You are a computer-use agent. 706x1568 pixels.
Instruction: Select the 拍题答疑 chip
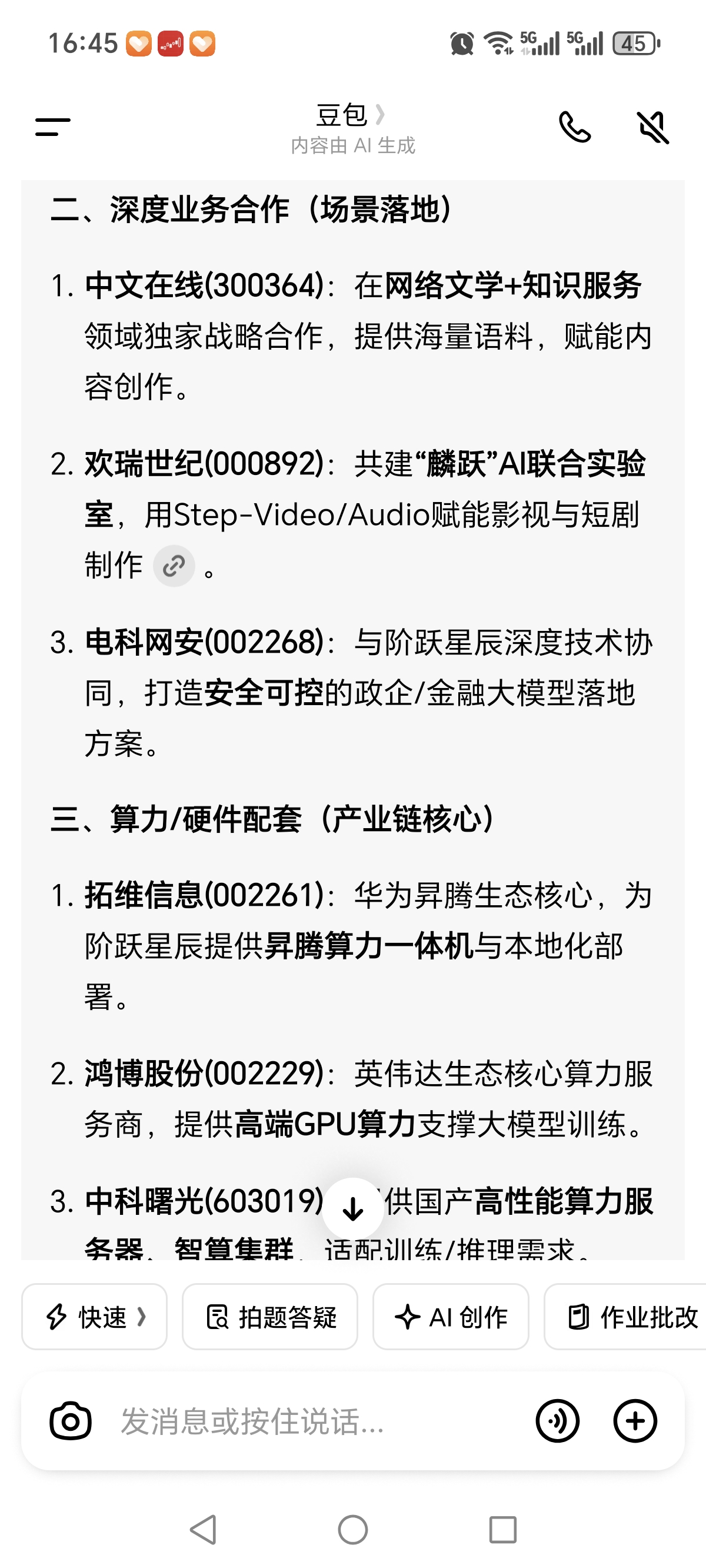(269, 1317)
